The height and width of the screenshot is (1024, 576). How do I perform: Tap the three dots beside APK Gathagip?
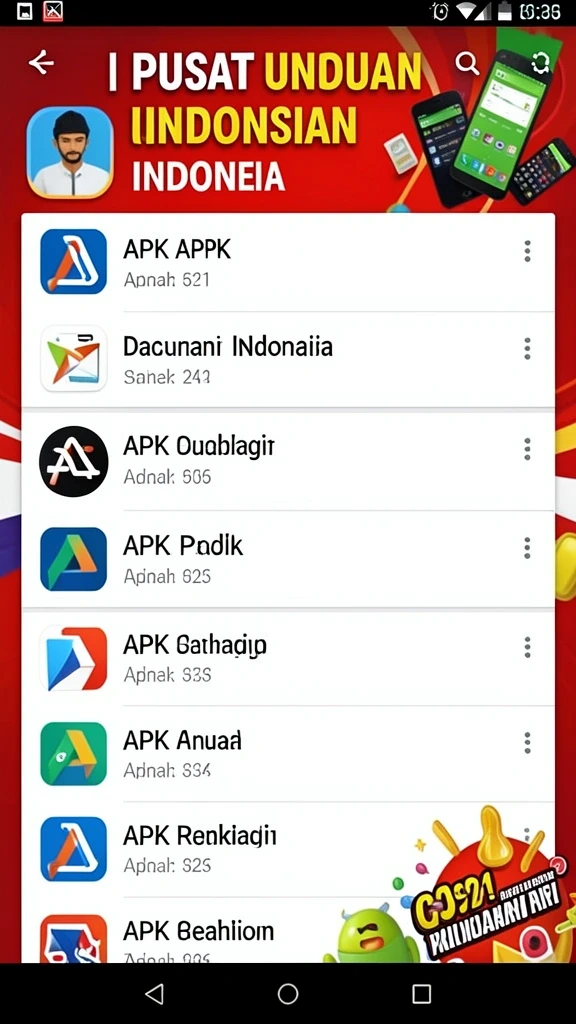point(527,647)
